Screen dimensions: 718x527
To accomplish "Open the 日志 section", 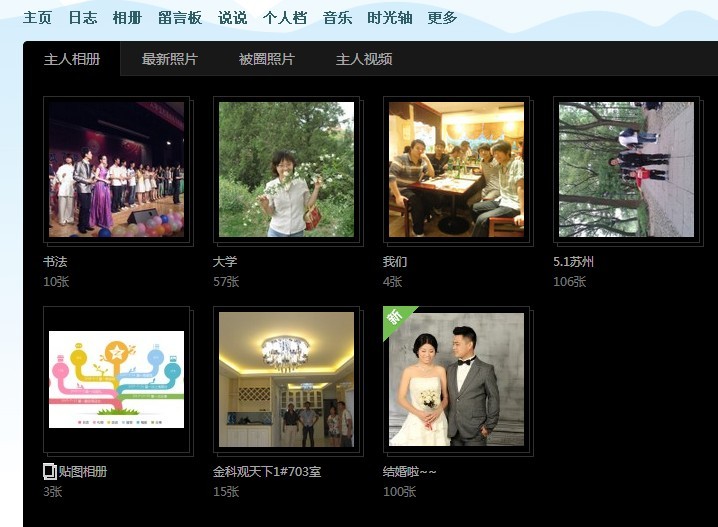I will [82, 18].
